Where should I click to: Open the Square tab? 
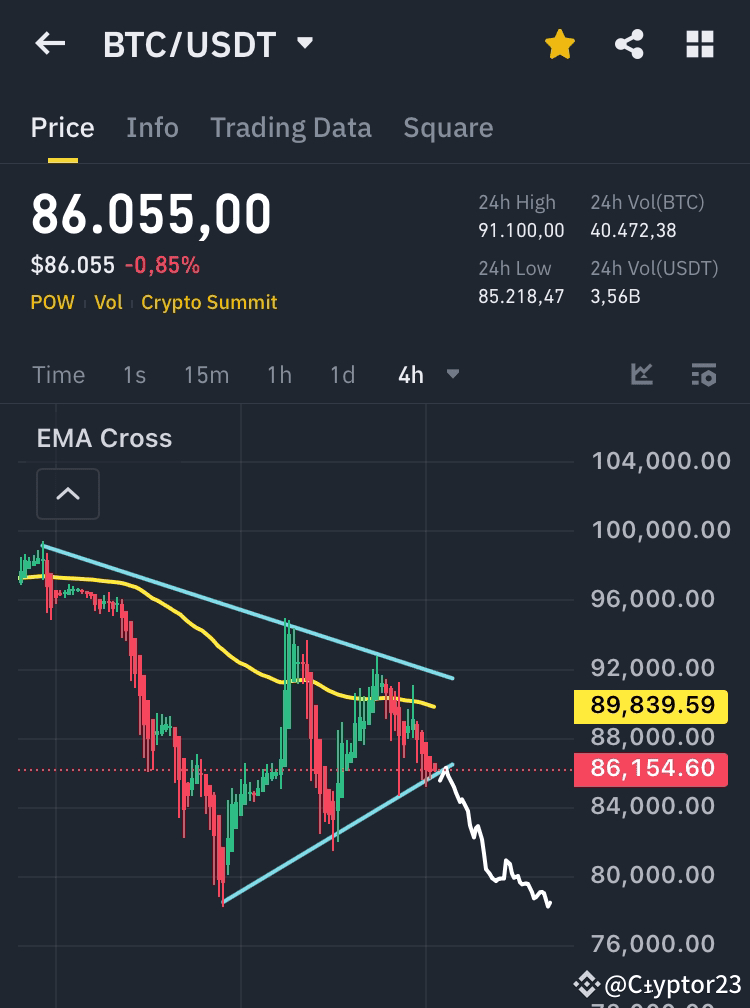tap(448, 128)
